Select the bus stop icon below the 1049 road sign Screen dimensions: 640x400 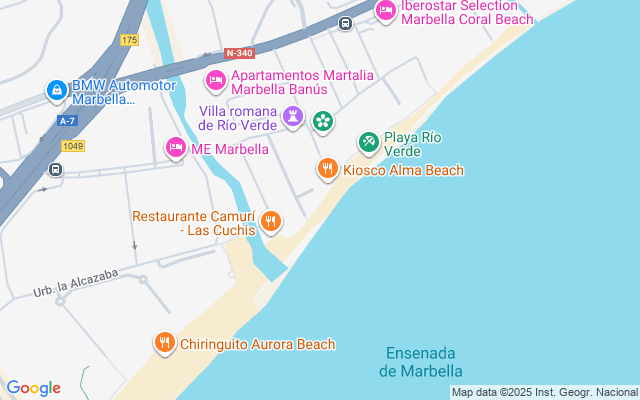click(x=55, y=168)
